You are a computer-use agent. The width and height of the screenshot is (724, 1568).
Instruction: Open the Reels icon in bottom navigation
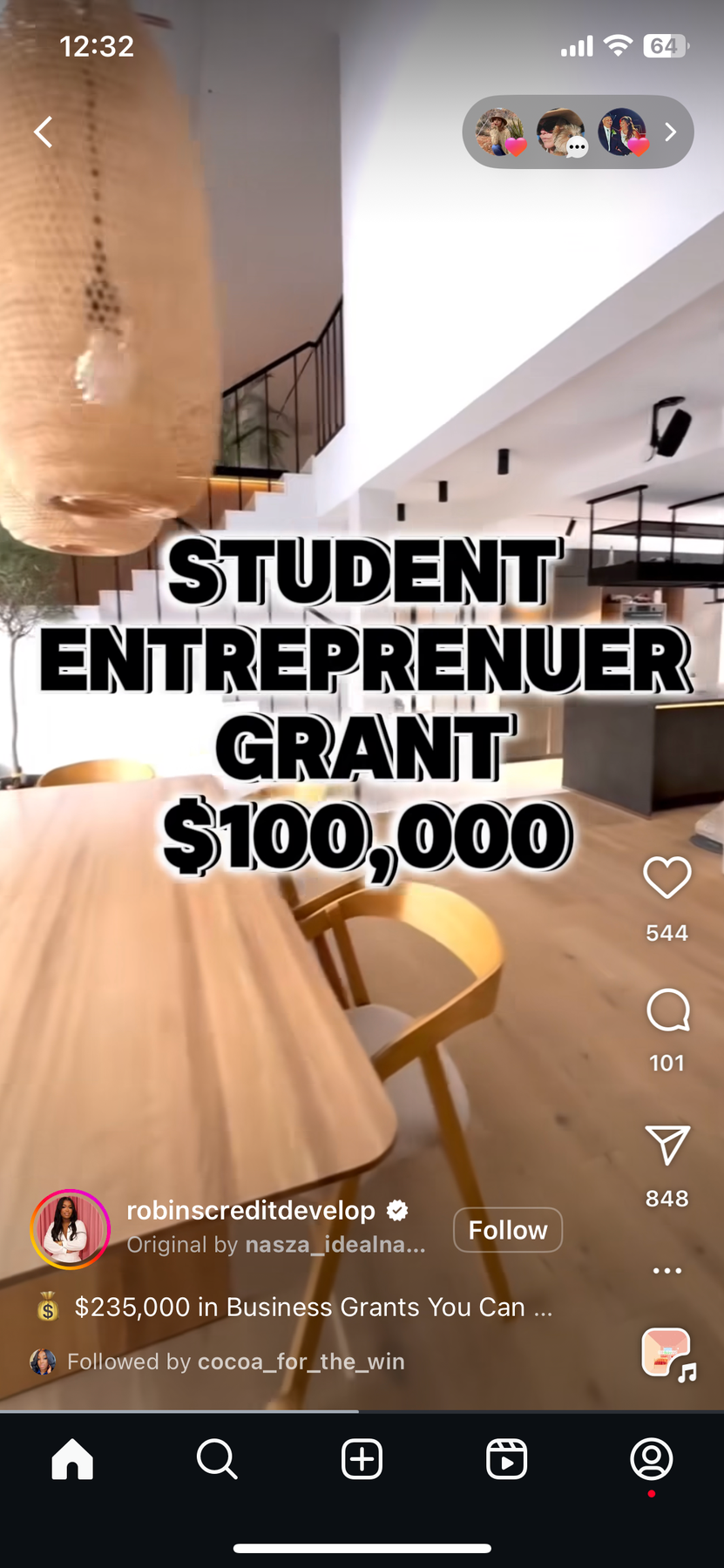(x=506, y=1460)
